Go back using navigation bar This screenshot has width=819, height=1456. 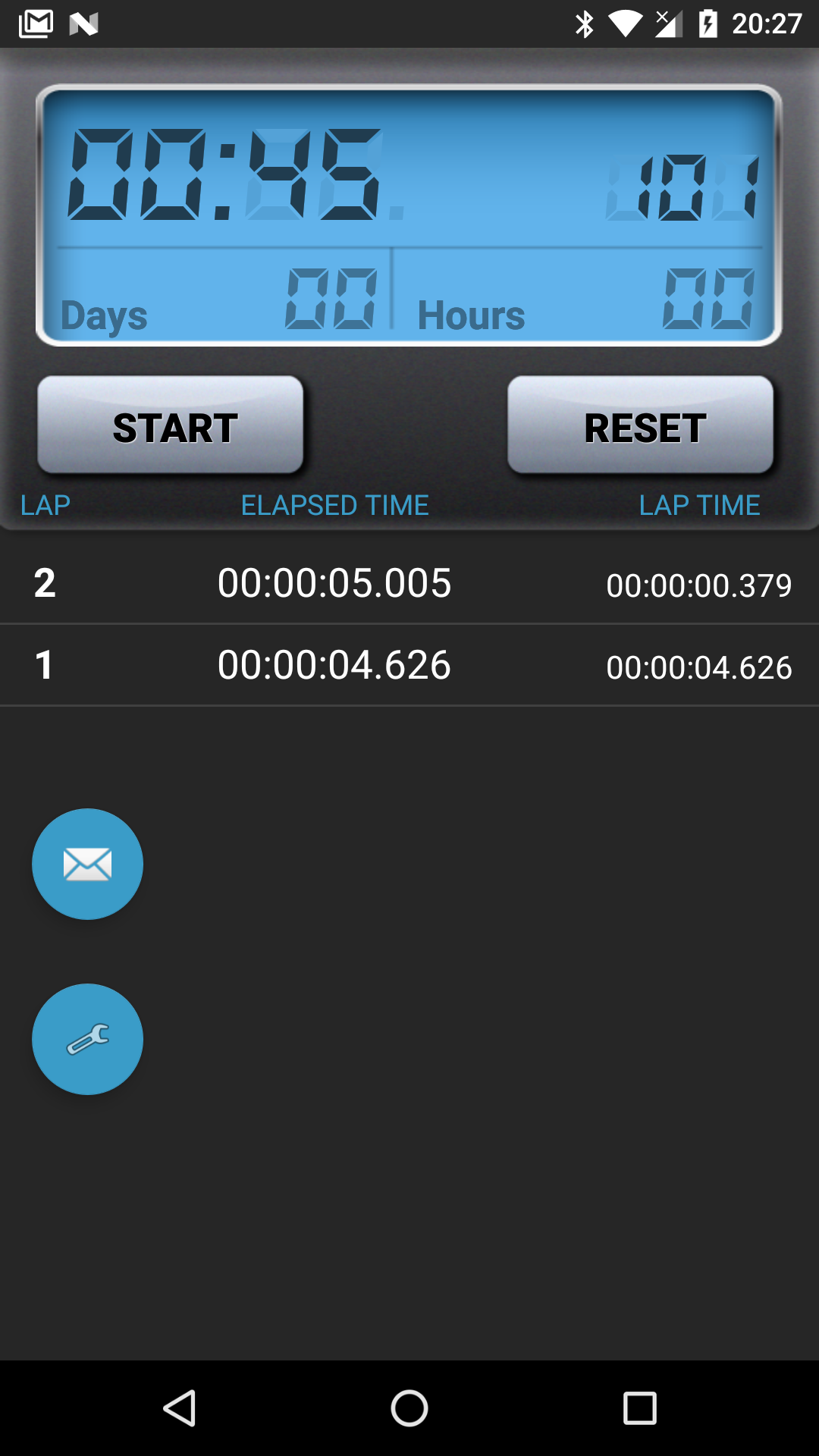180,1408
